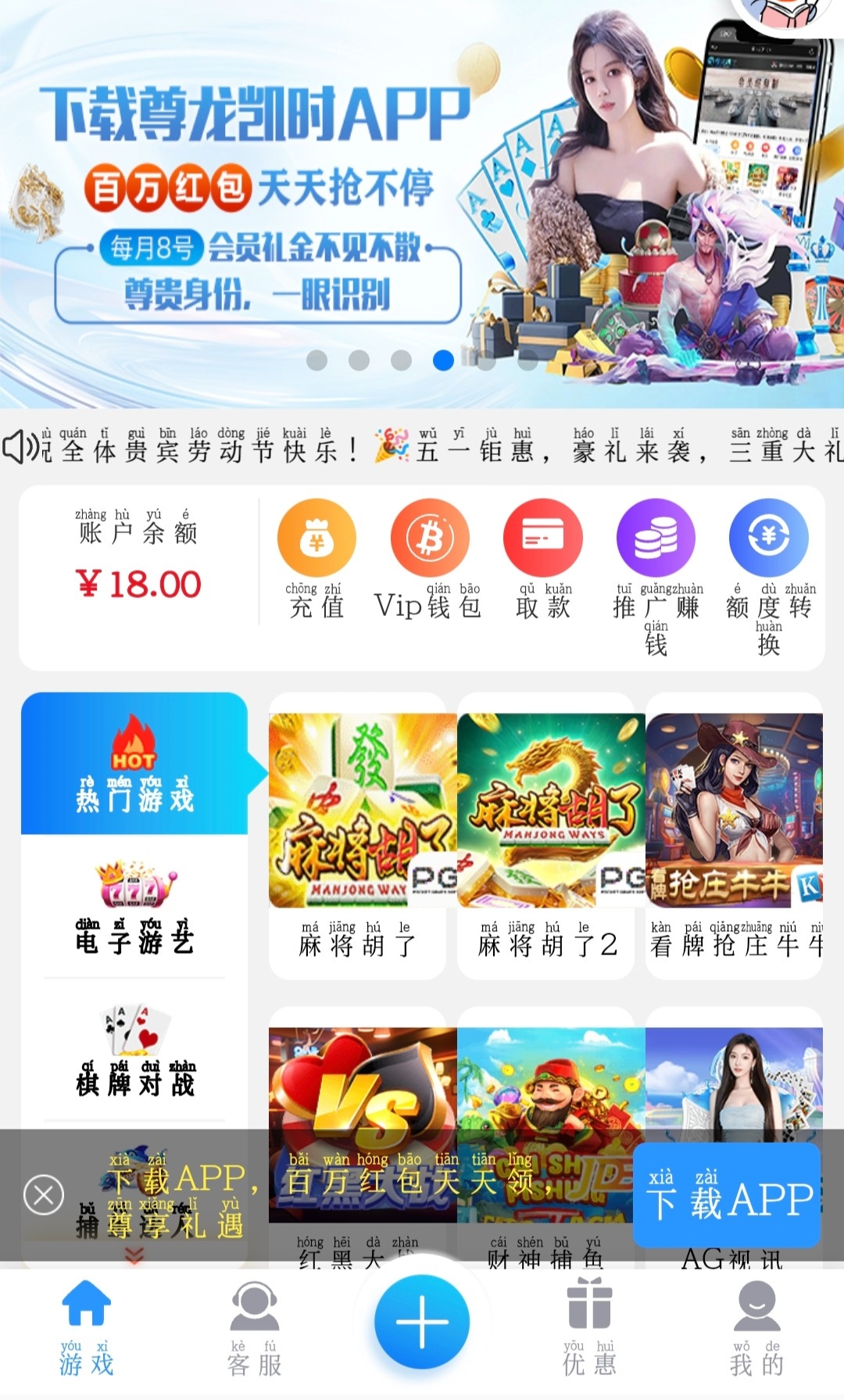
Task: Open the 优惠 promotions tab
Action: pos(590,1329)
